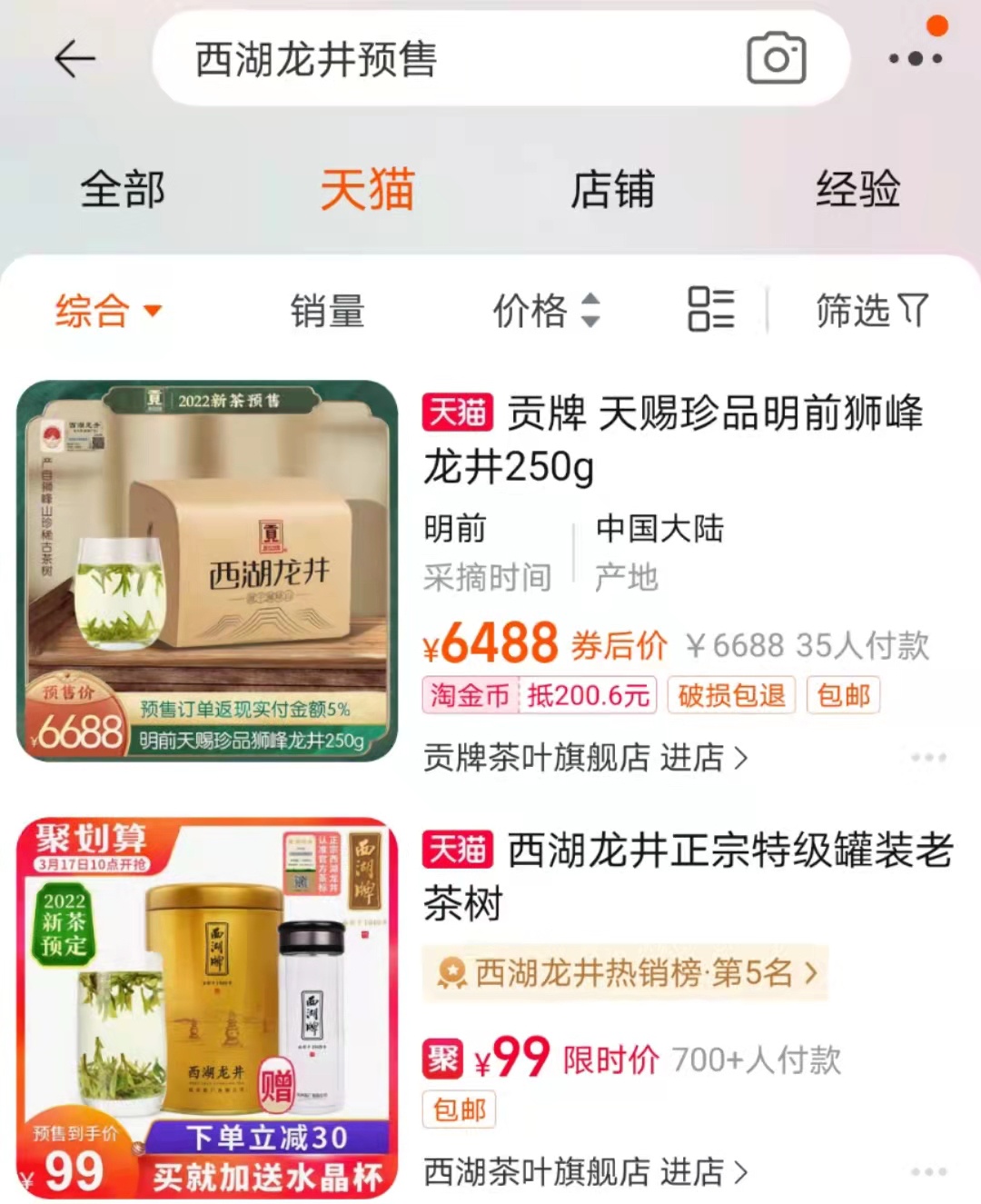Enter 贡牌茶叶旗舰店 store
981x1204 pixels.
585,757
